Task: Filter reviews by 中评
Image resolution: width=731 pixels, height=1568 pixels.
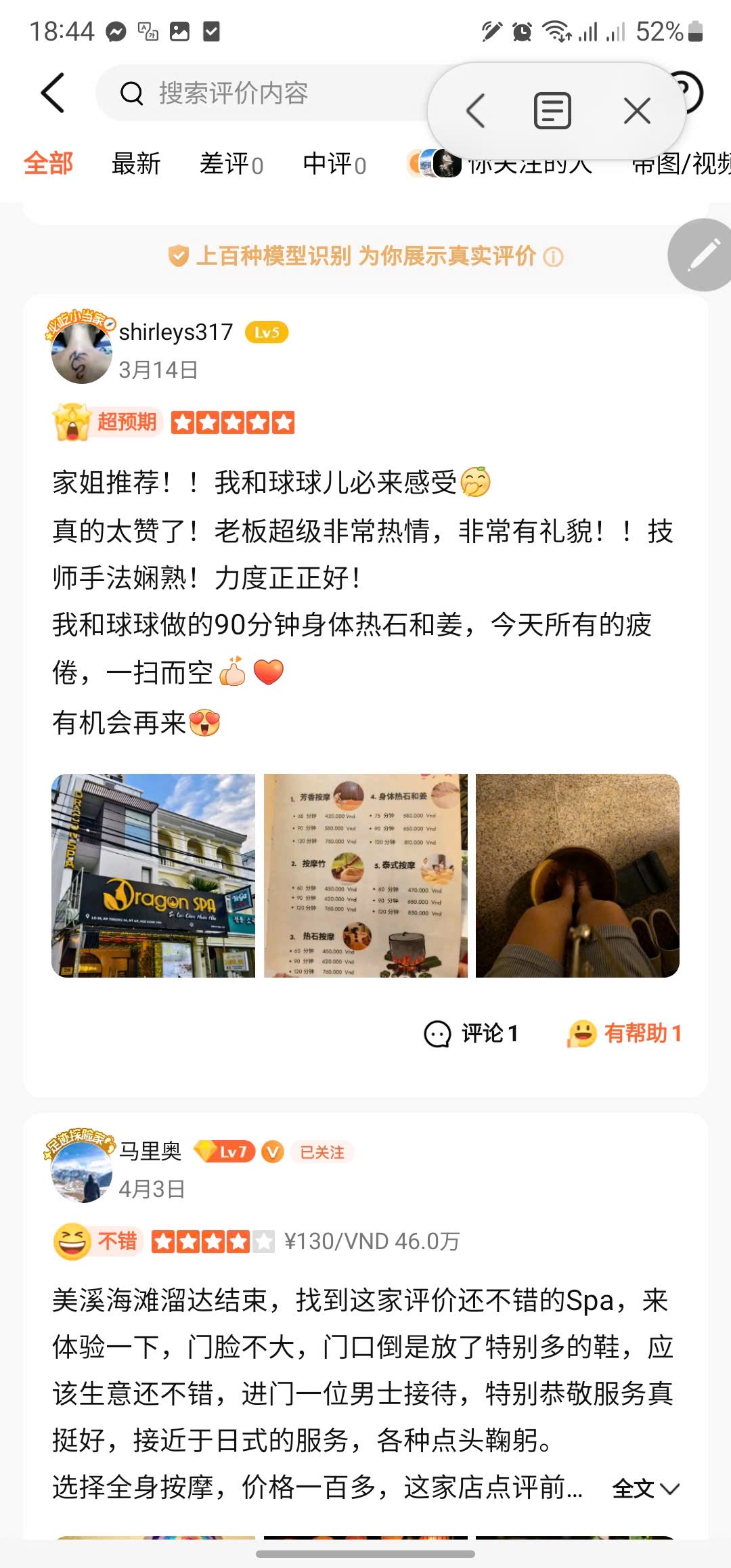Action: click(334, 164)
